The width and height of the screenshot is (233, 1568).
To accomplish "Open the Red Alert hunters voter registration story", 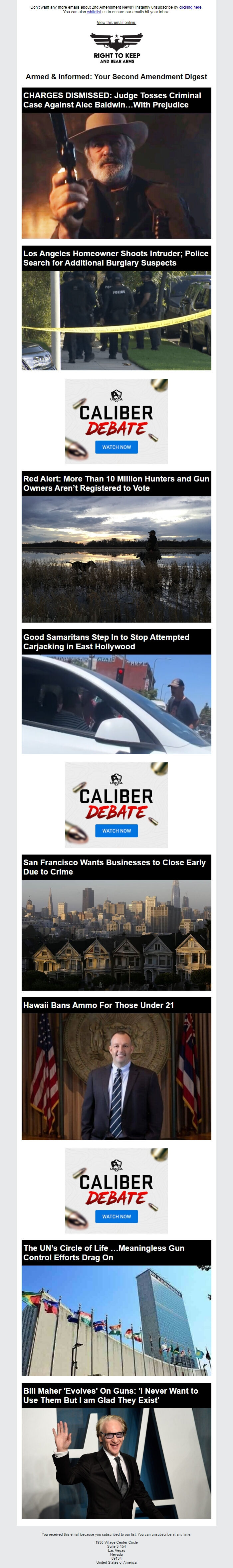I will [116, 483].
